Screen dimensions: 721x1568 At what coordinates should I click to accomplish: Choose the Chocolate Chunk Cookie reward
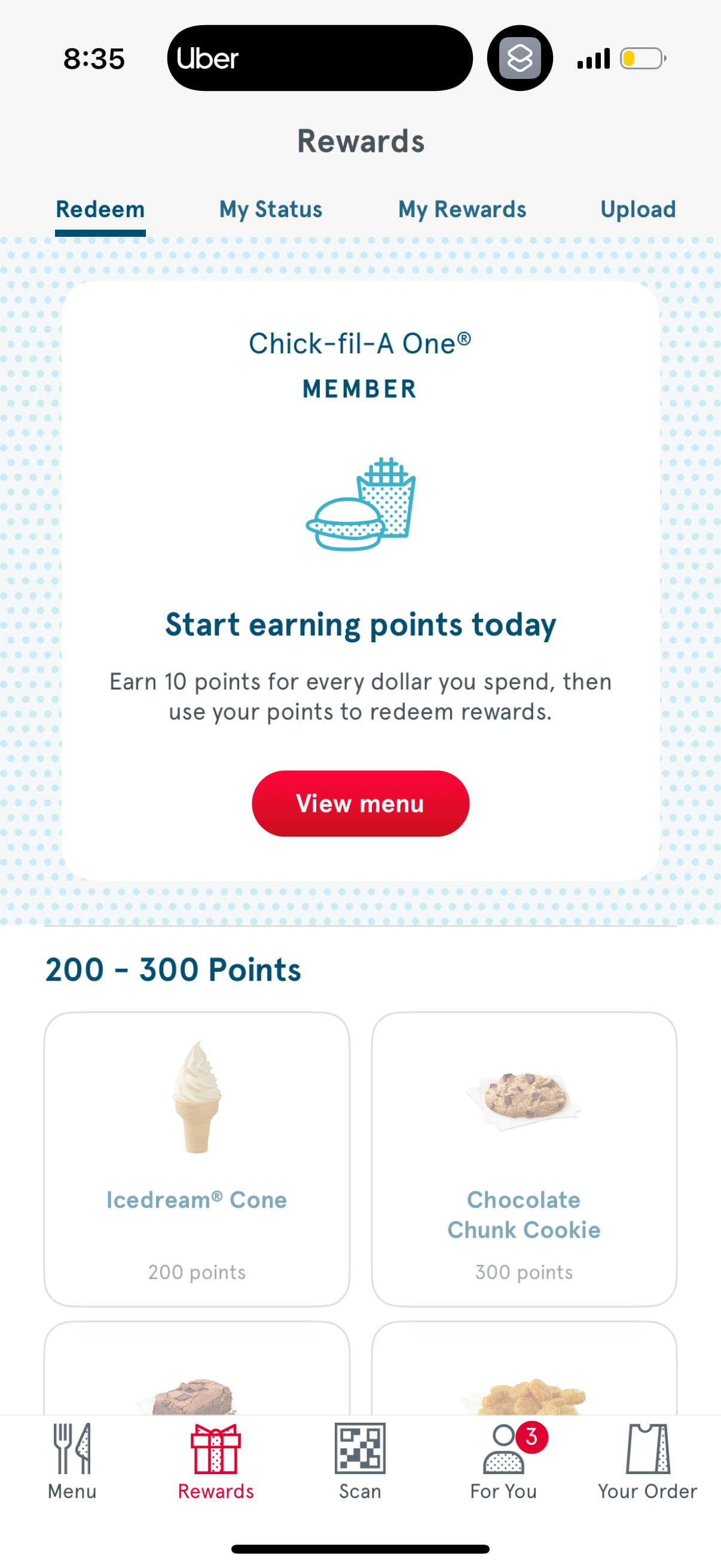pyautogui.click(x=524, y=1157)
